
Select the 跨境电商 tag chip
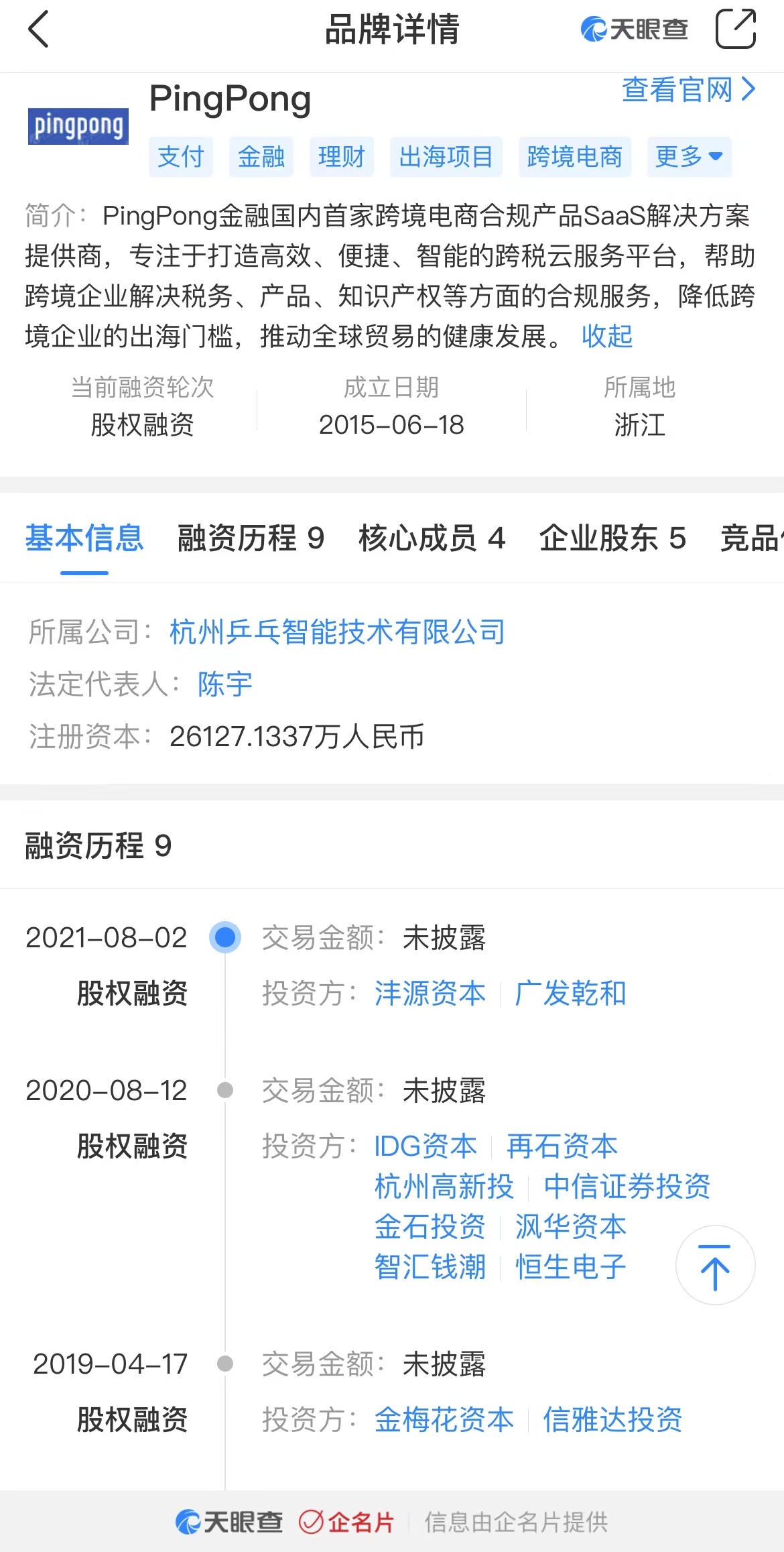[x=574, y=157]
